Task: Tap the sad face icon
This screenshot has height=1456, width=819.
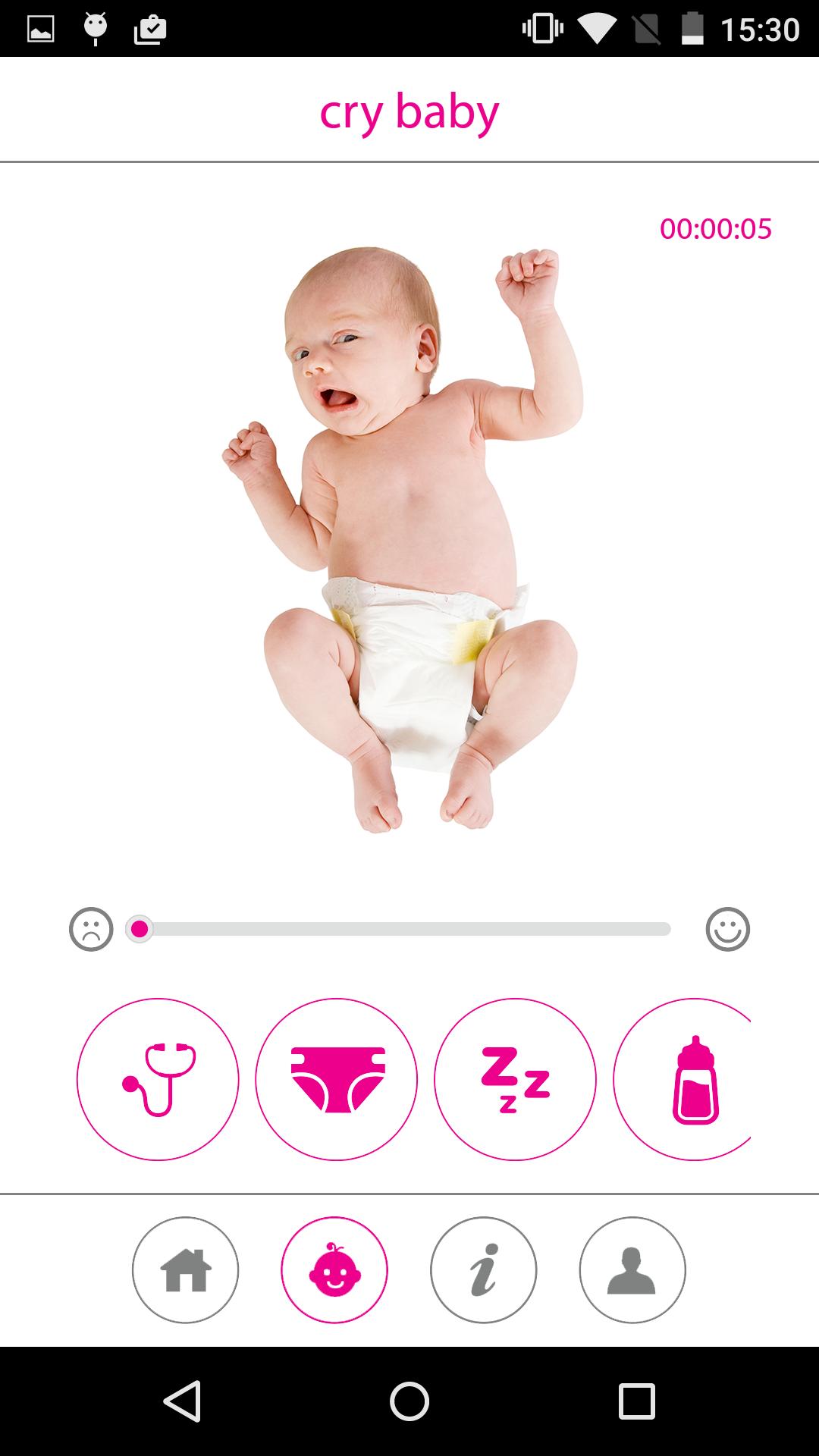Action: [91, 929]
